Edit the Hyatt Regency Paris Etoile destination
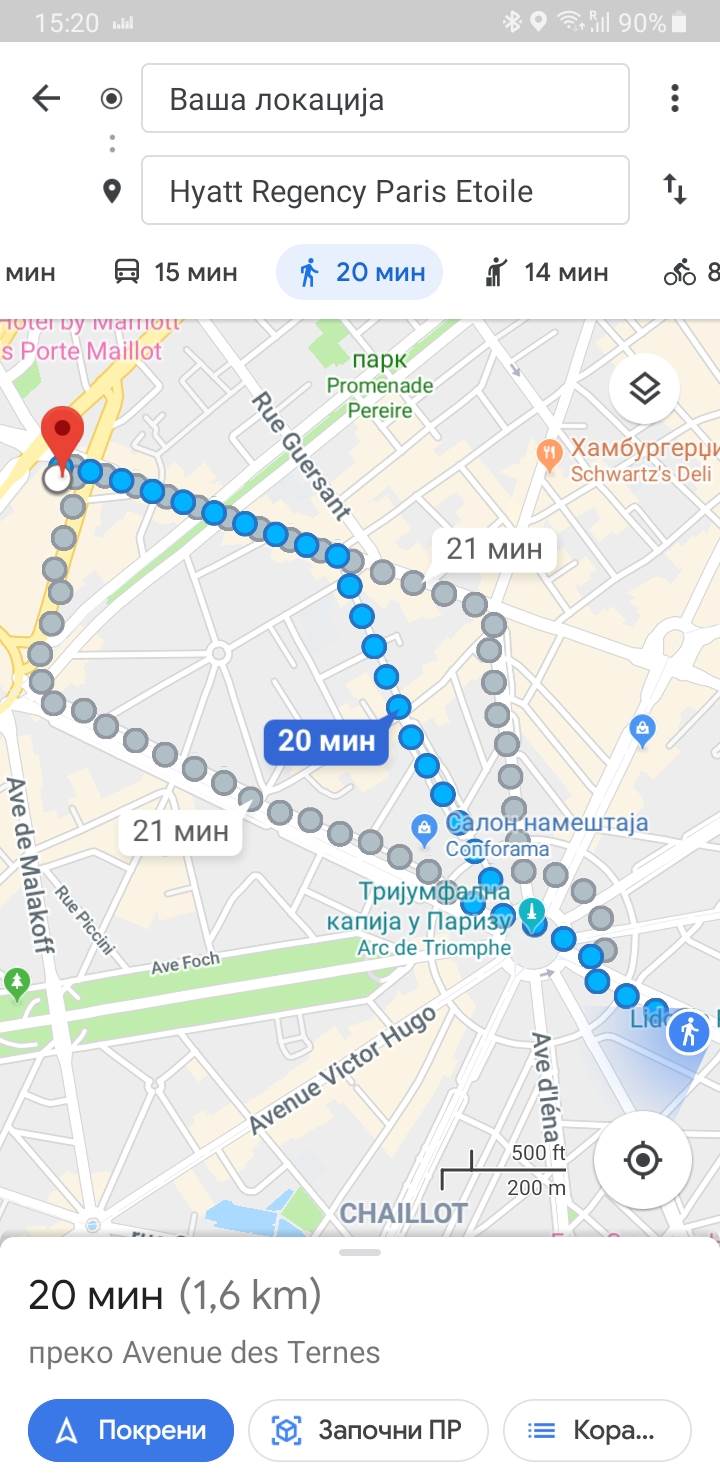 tap(385, 191)
